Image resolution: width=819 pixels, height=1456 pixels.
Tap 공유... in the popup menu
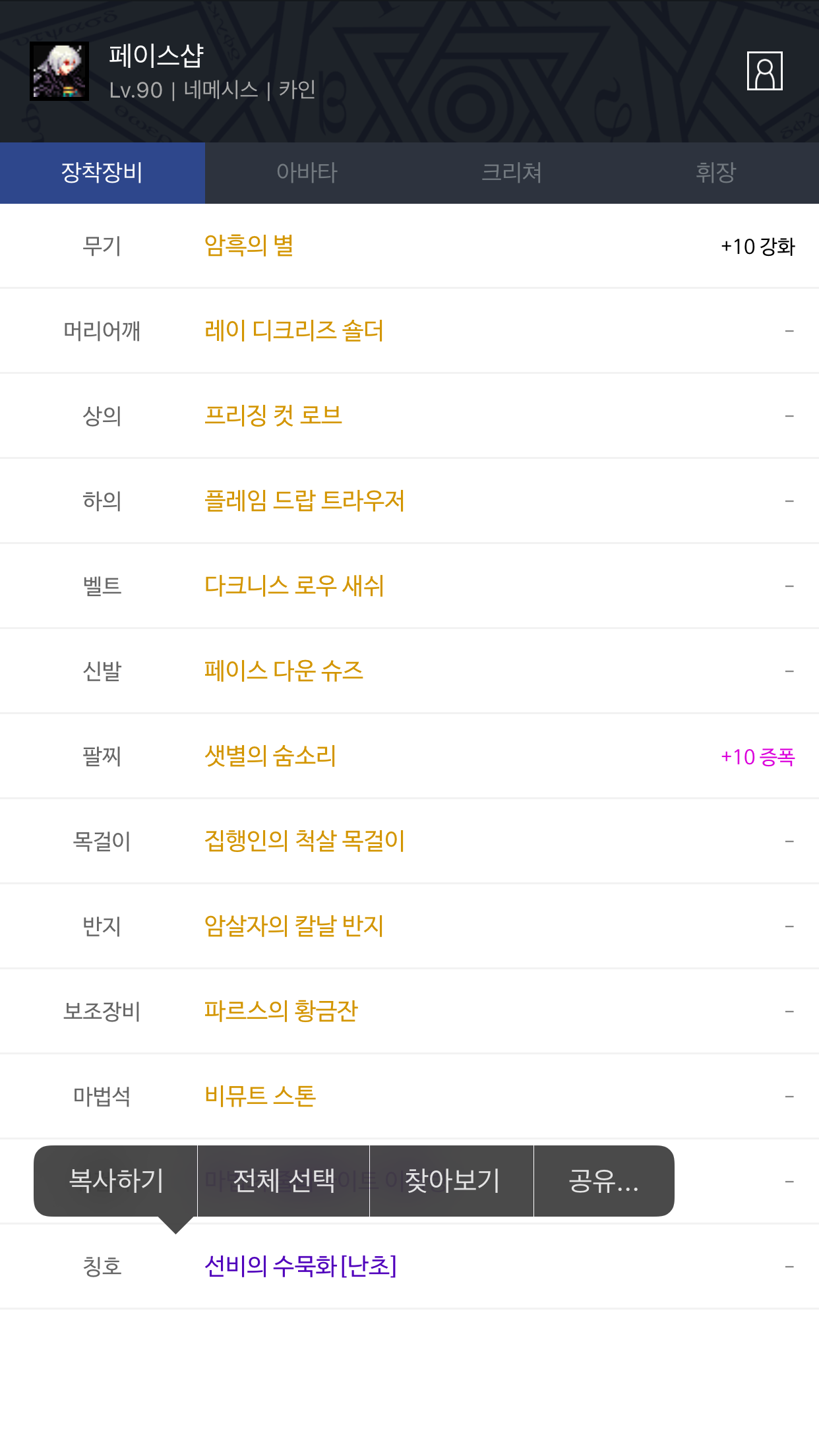[604, 1180]
